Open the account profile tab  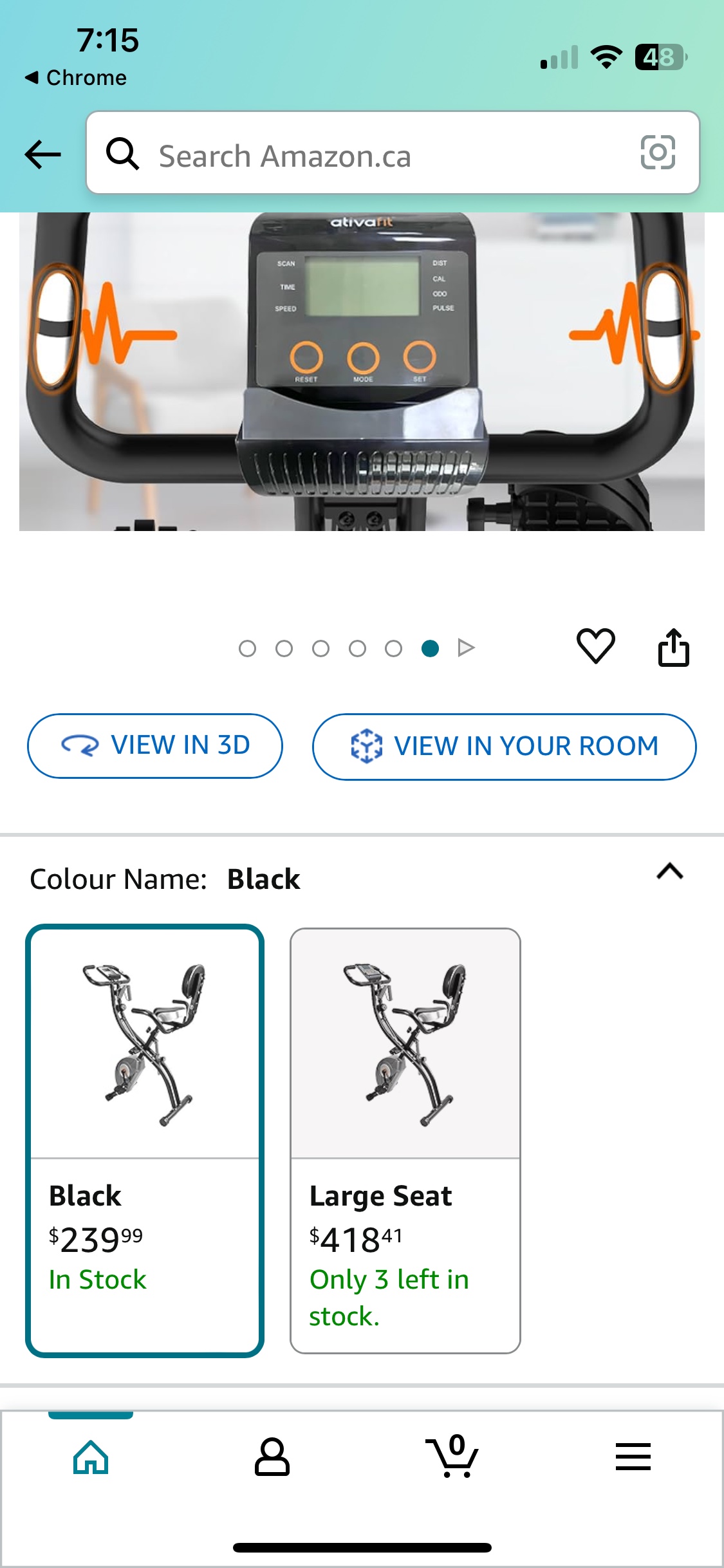(272, 1457)
